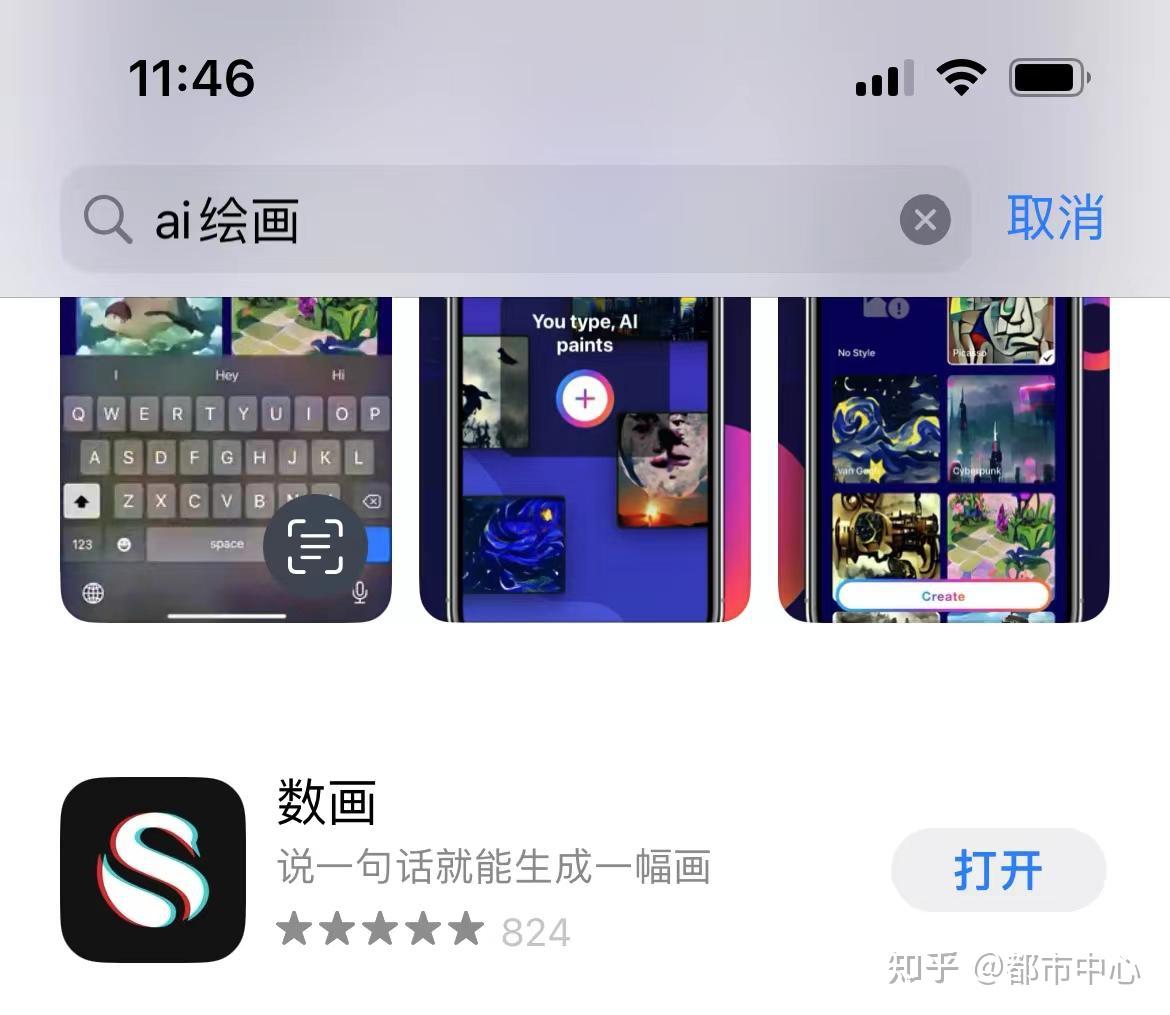Open the style grid screenshot with Create

(943, 460)
